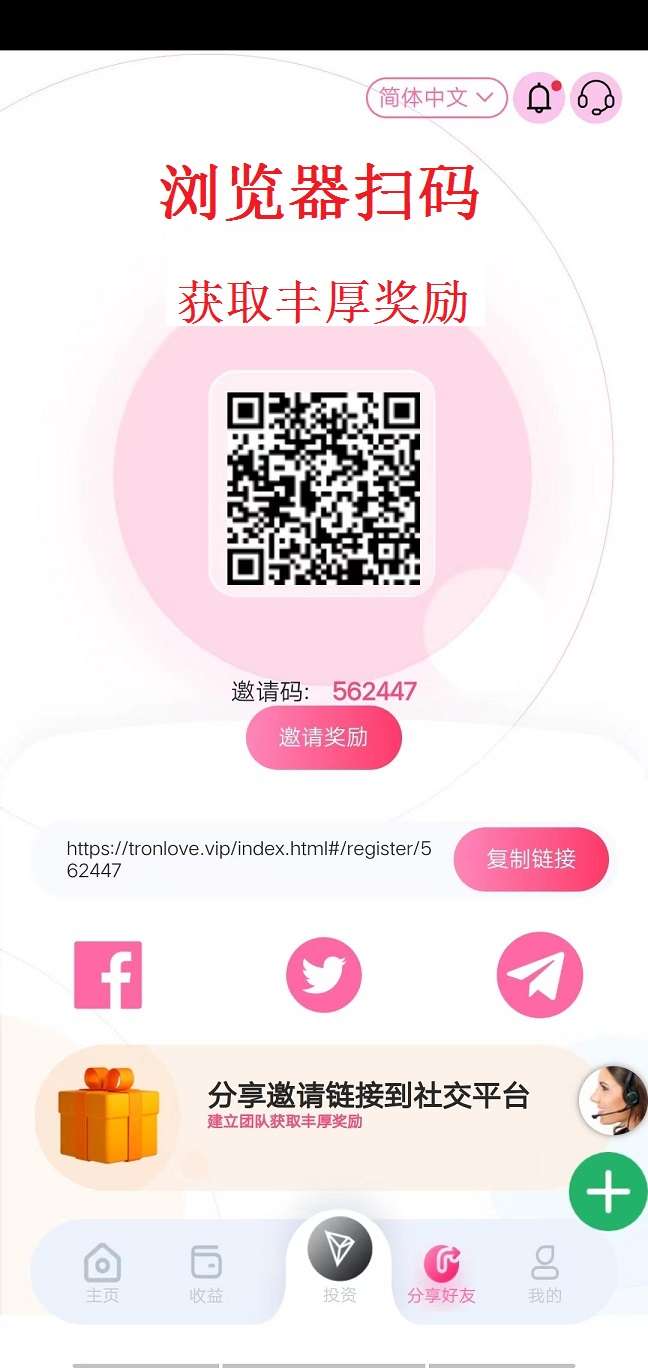Open the customer service agent avatar
648x1368 pixels.
(x=614, y=1100)
